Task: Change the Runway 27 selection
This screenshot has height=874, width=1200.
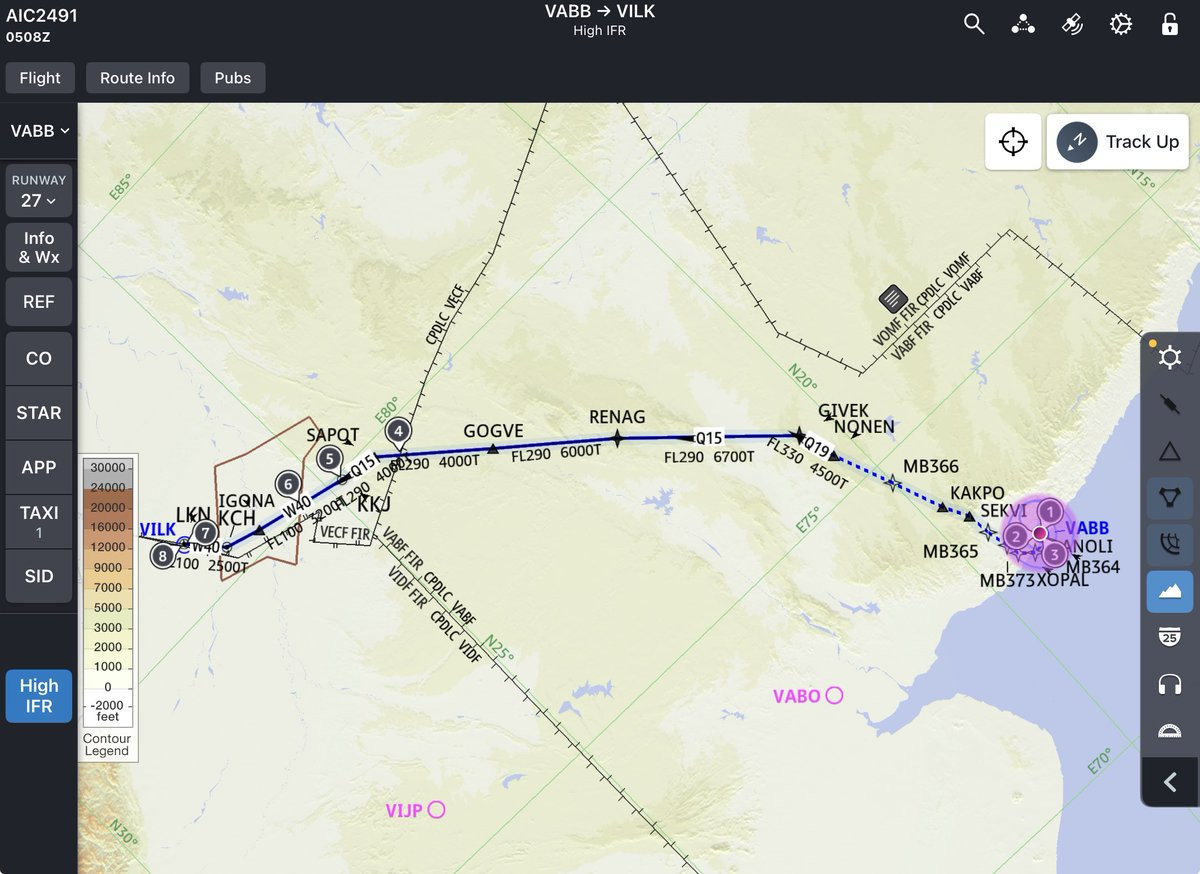Action: [x=39, y=191]
